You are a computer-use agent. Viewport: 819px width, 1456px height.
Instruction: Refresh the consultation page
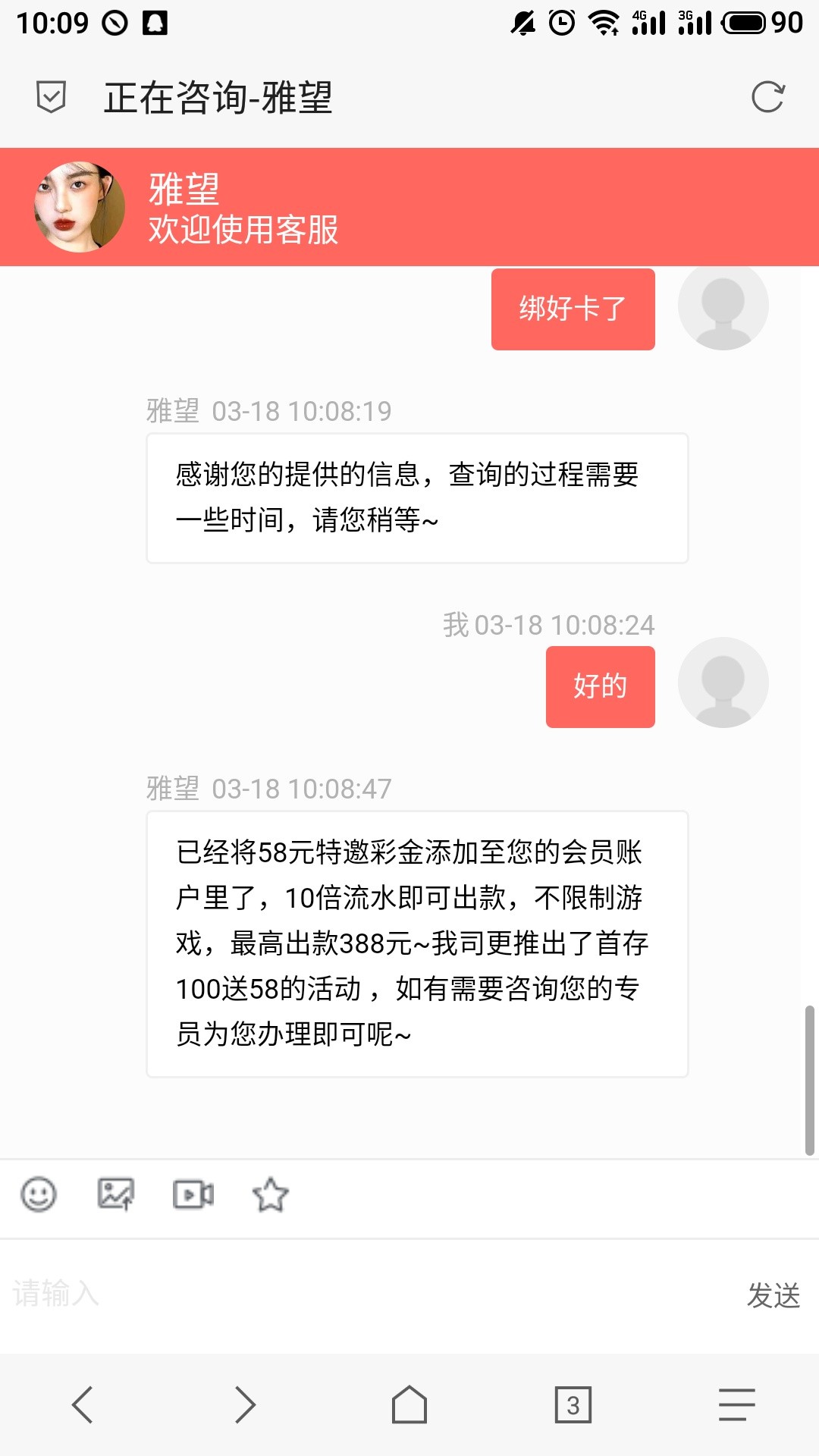767,97
